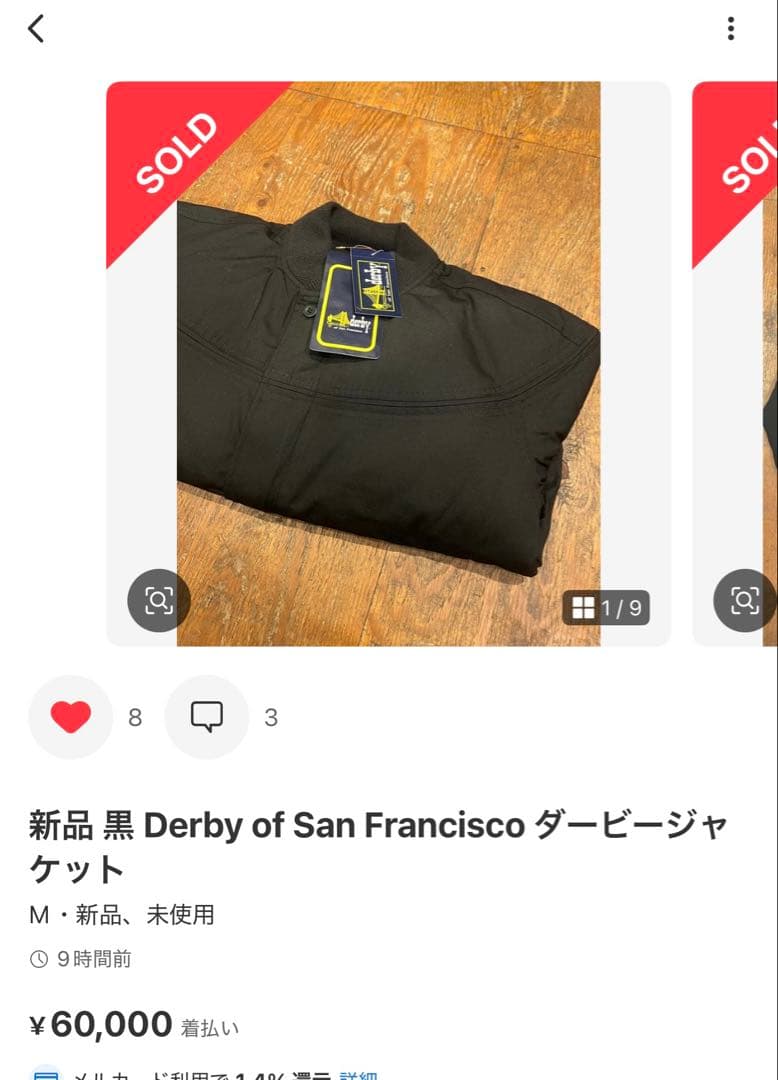
Task: Tap the condition label M・新品、未使用
Action: pos(122,915)
